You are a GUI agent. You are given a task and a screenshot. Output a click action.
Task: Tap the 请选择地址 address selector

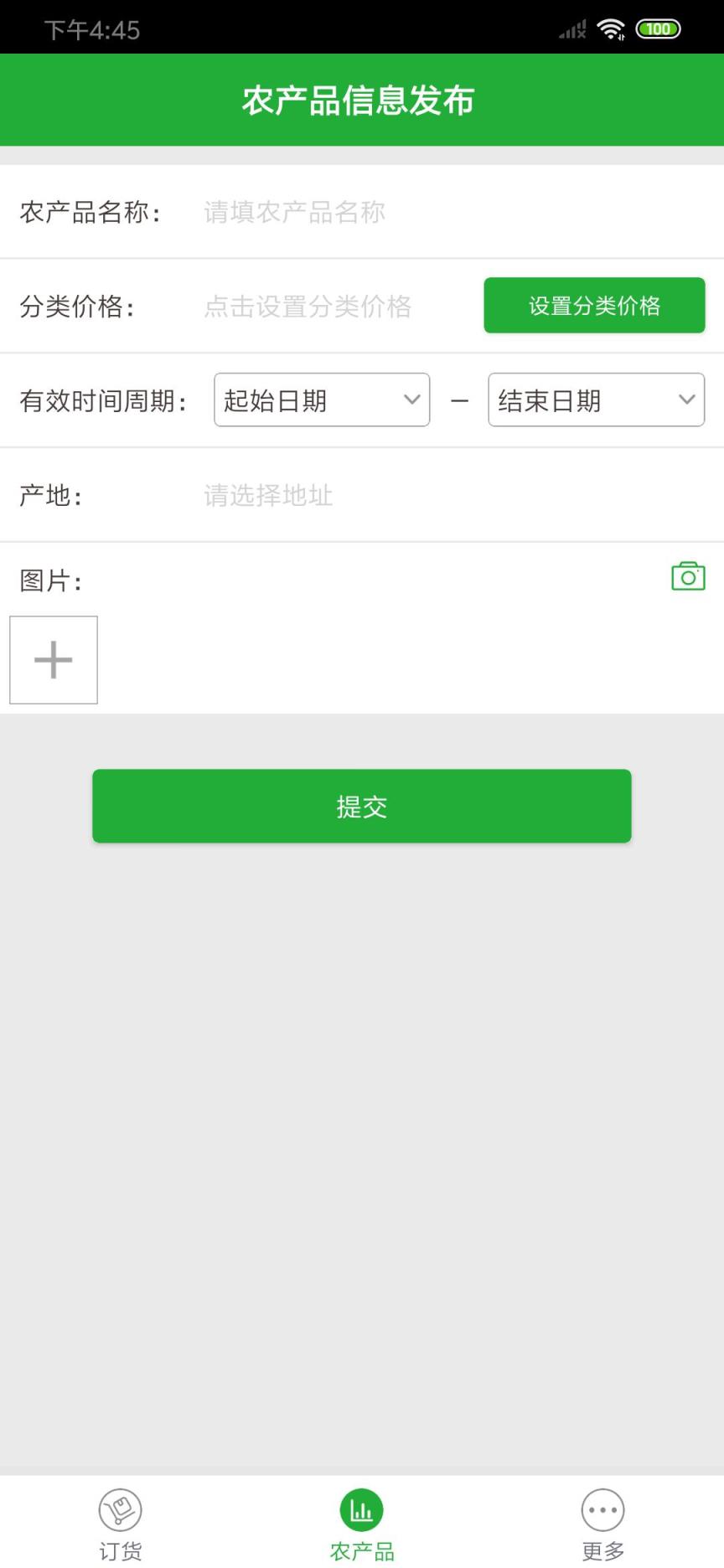268,496
